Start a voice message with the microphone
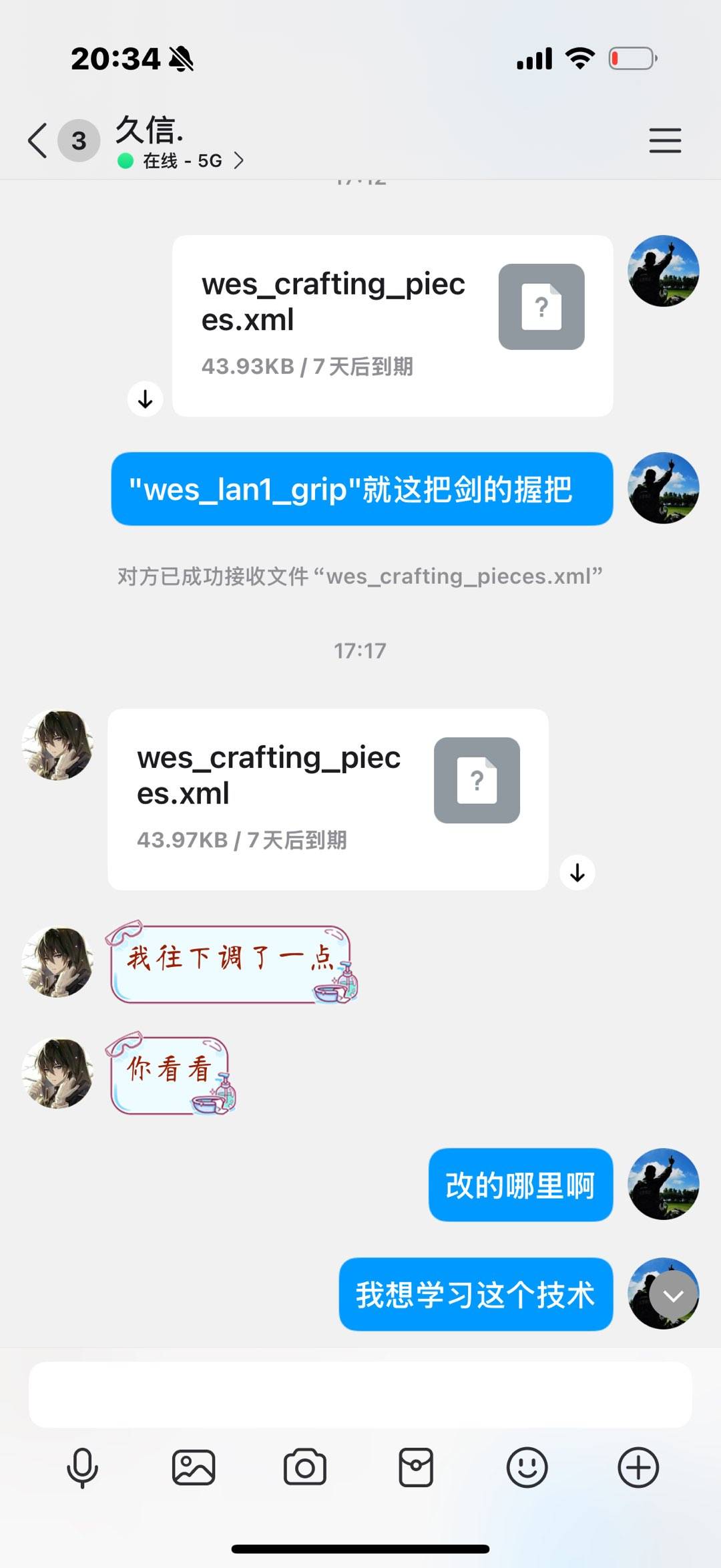The image size is (721, 1568). [x=82, y=1468]
